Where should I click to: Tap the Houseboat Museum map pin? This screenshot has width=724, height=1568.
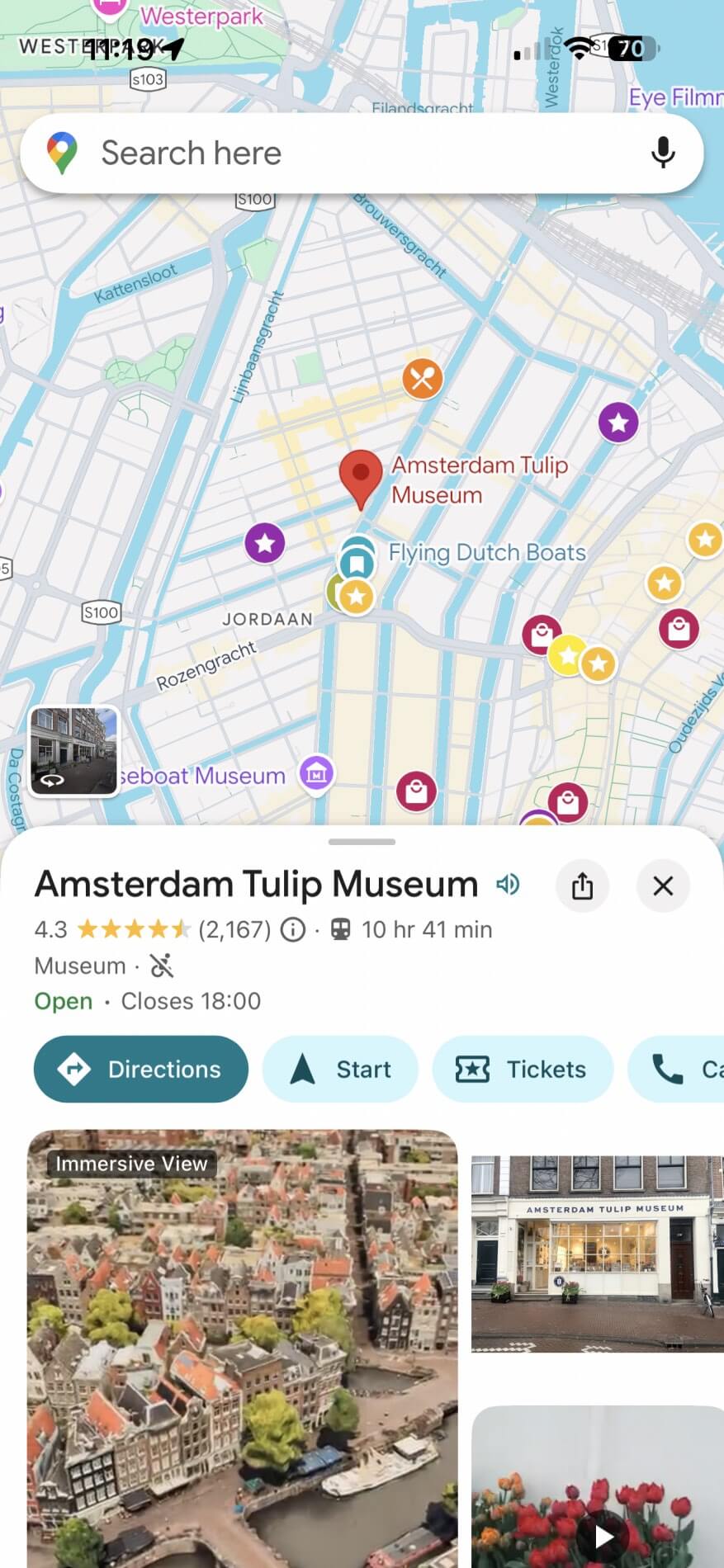coord(317,774)
